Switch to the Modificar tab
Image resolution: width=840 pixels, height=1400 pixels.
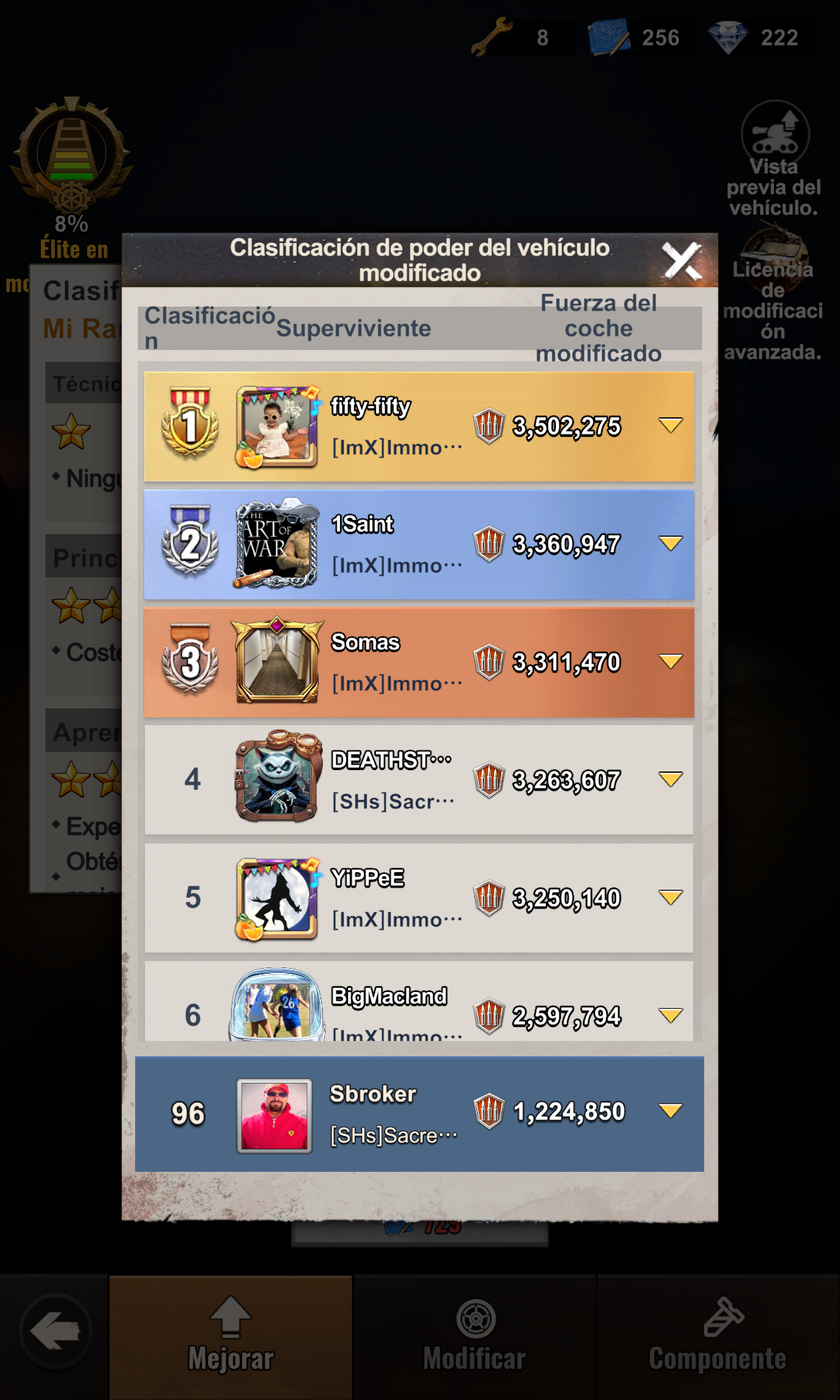coord(475,1337)
